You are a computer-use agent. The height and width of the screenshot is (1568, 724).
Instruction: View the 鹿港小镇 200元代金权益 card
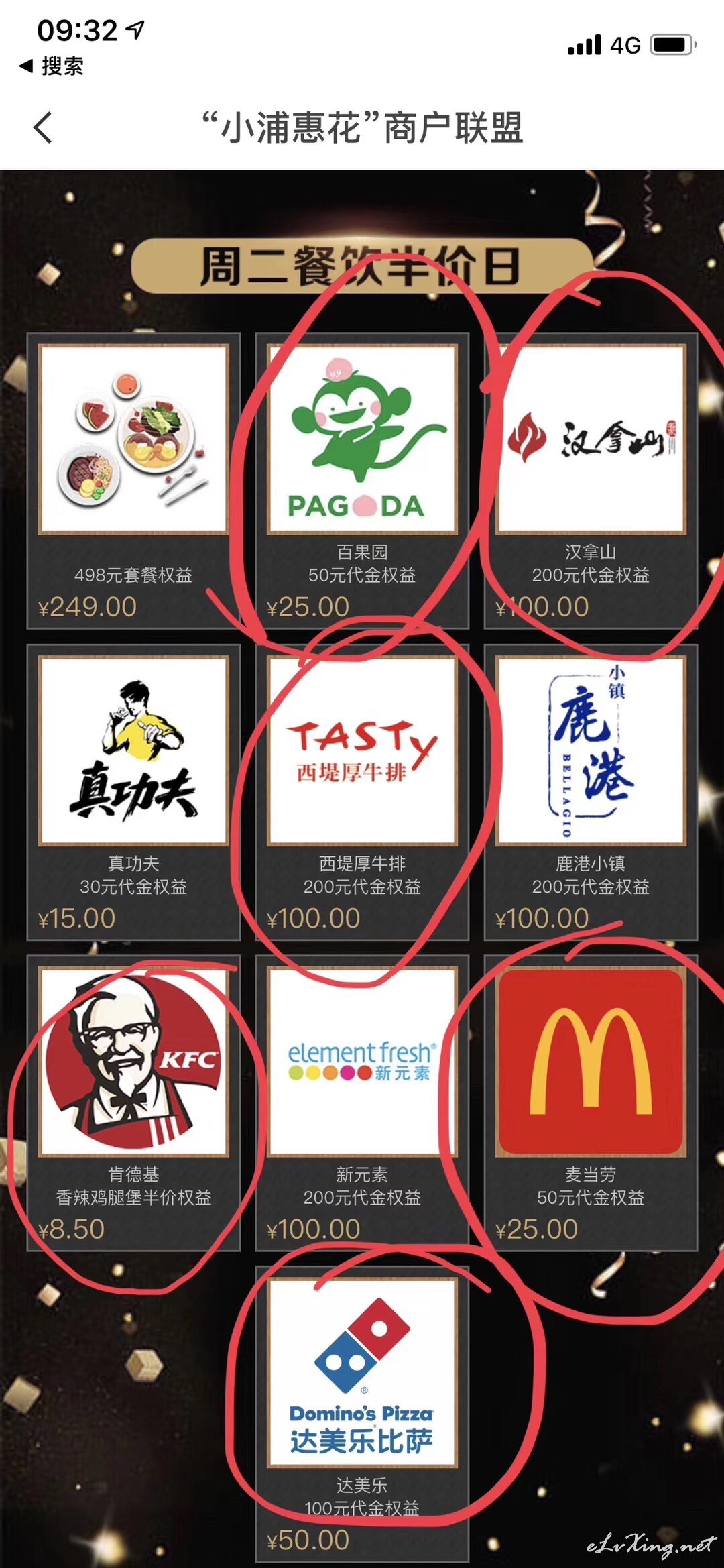pyautogui.click(x=591, y=792)
